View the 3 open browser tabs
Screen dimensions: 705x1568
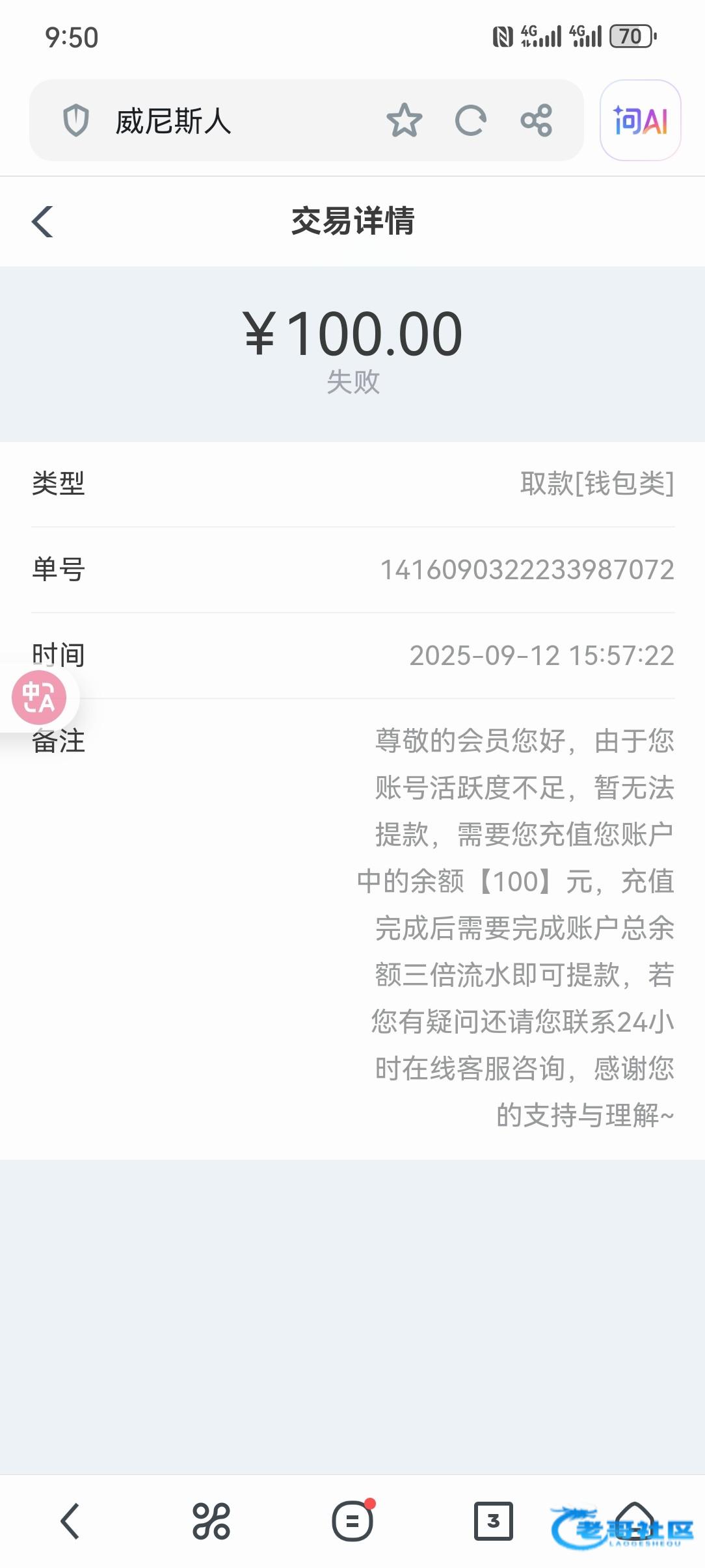(494, 1521)
